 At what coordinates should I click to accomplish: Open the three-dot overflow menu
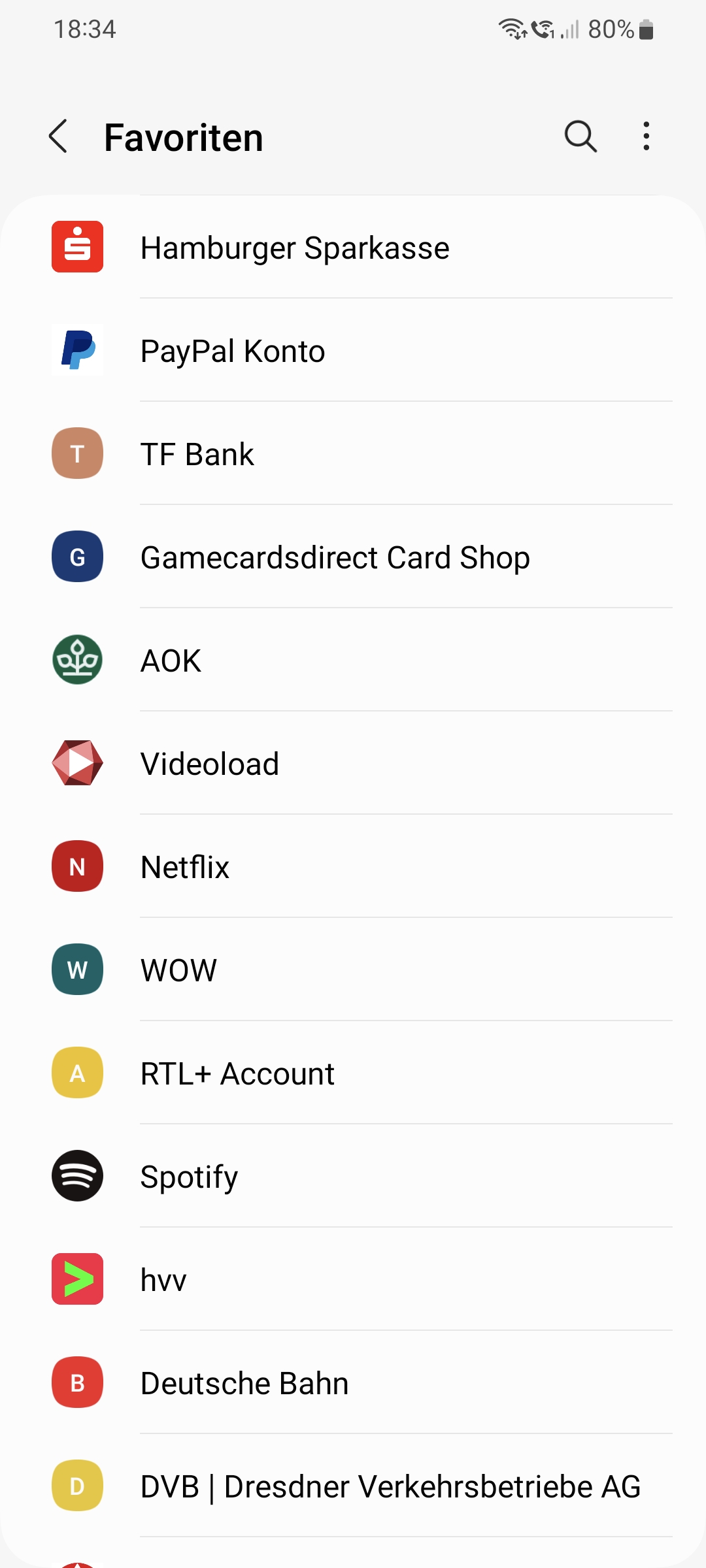coord(646,137)
